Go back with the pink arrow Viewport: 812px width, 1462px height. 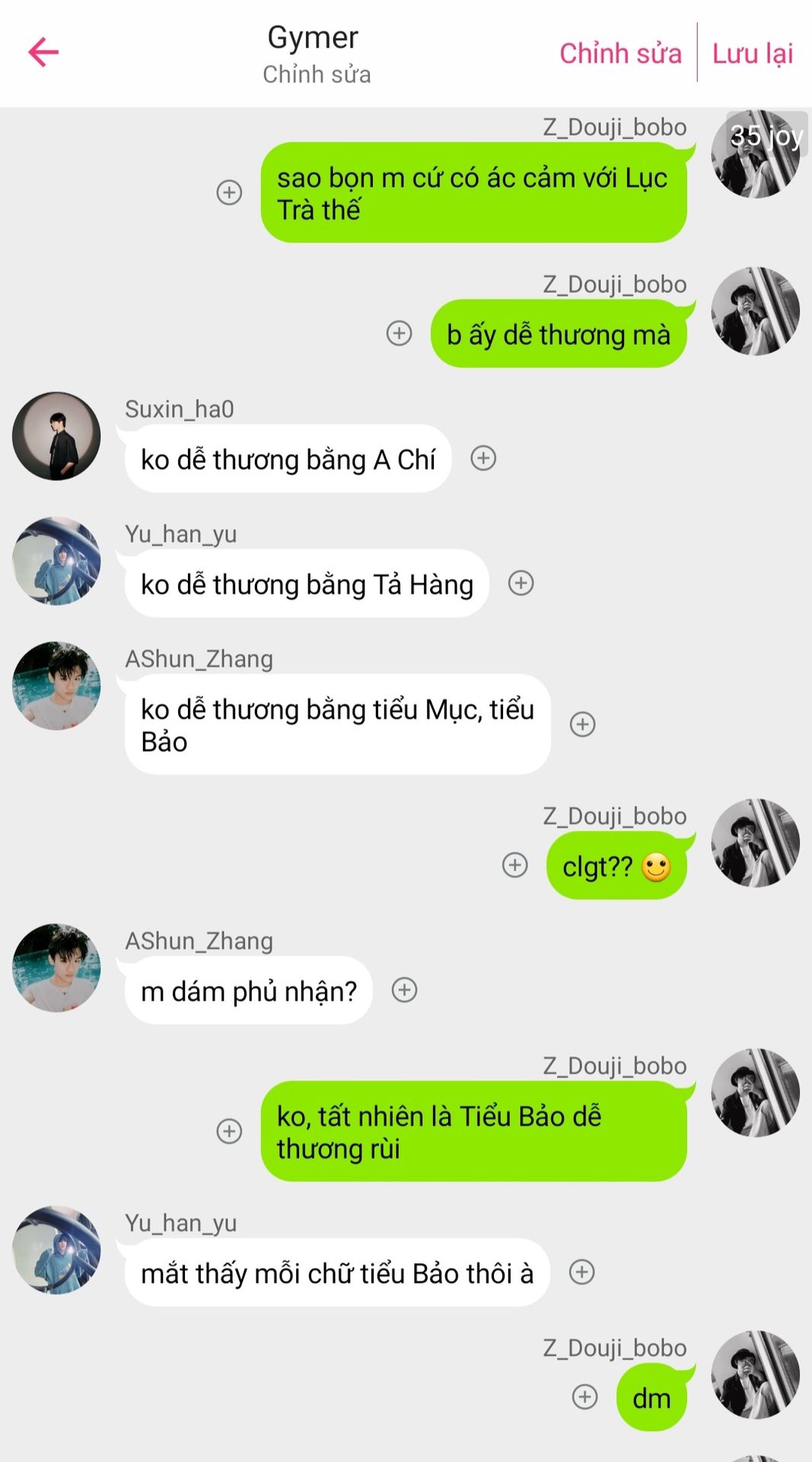pos(43,53)
